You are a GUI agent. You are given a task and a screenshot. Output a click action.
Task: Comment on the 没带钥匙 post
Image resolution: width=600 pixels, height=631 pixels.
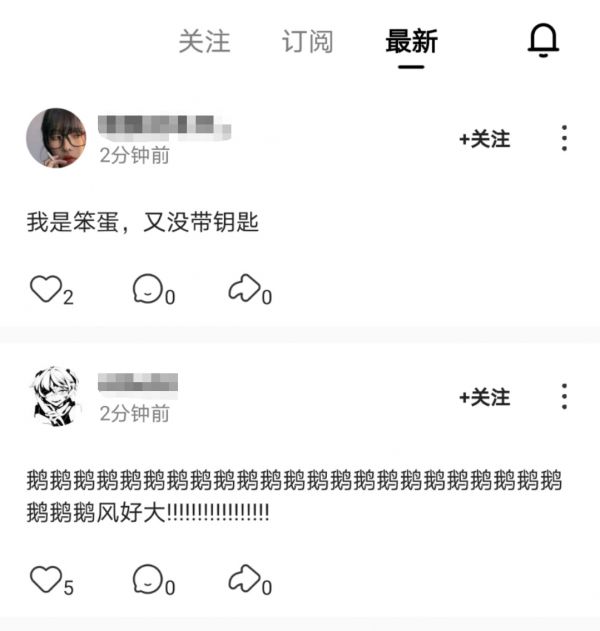tap(148, 290)
